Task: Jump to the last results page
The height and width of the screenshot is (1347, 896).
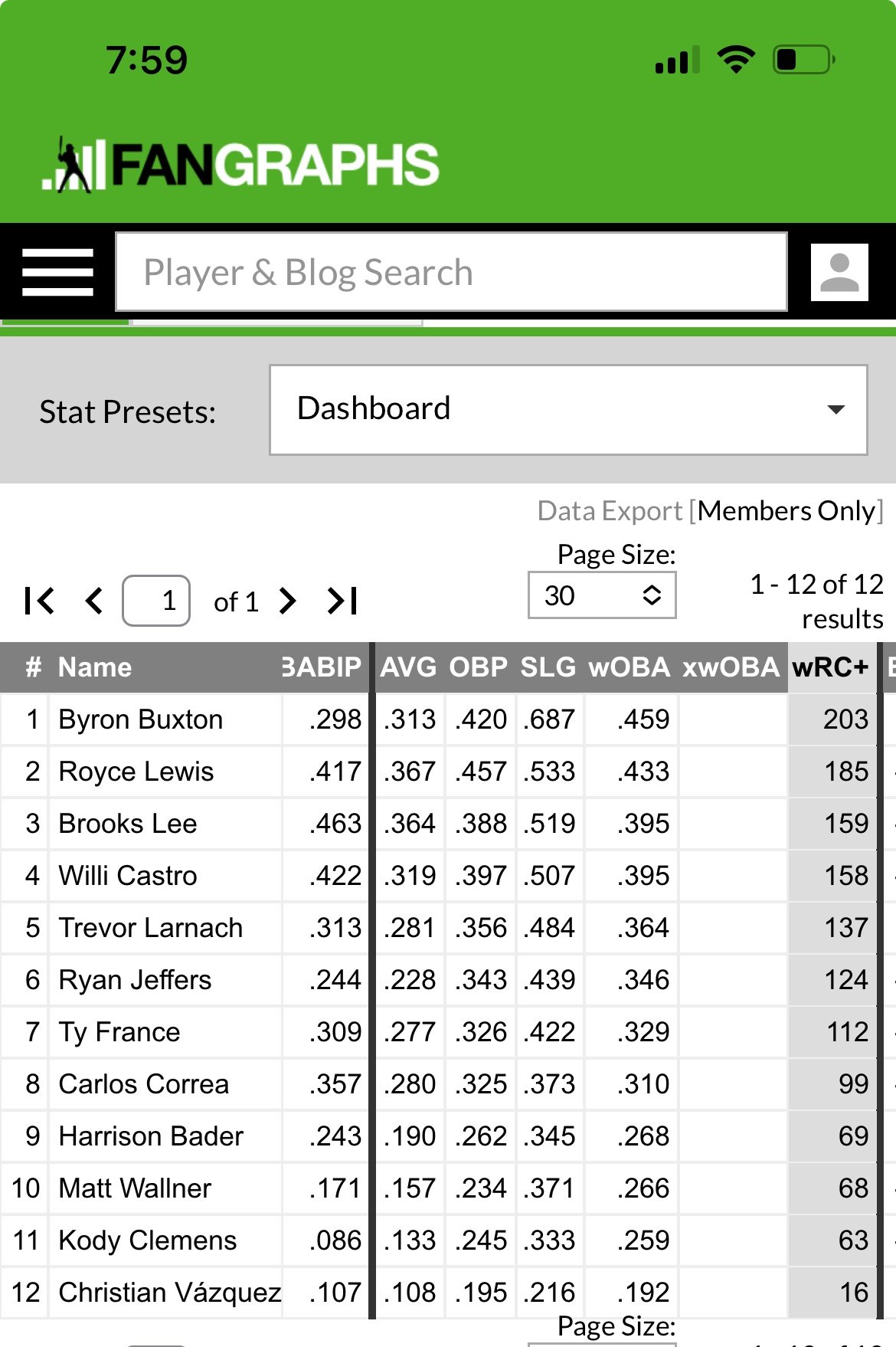Action: [342, 601]
